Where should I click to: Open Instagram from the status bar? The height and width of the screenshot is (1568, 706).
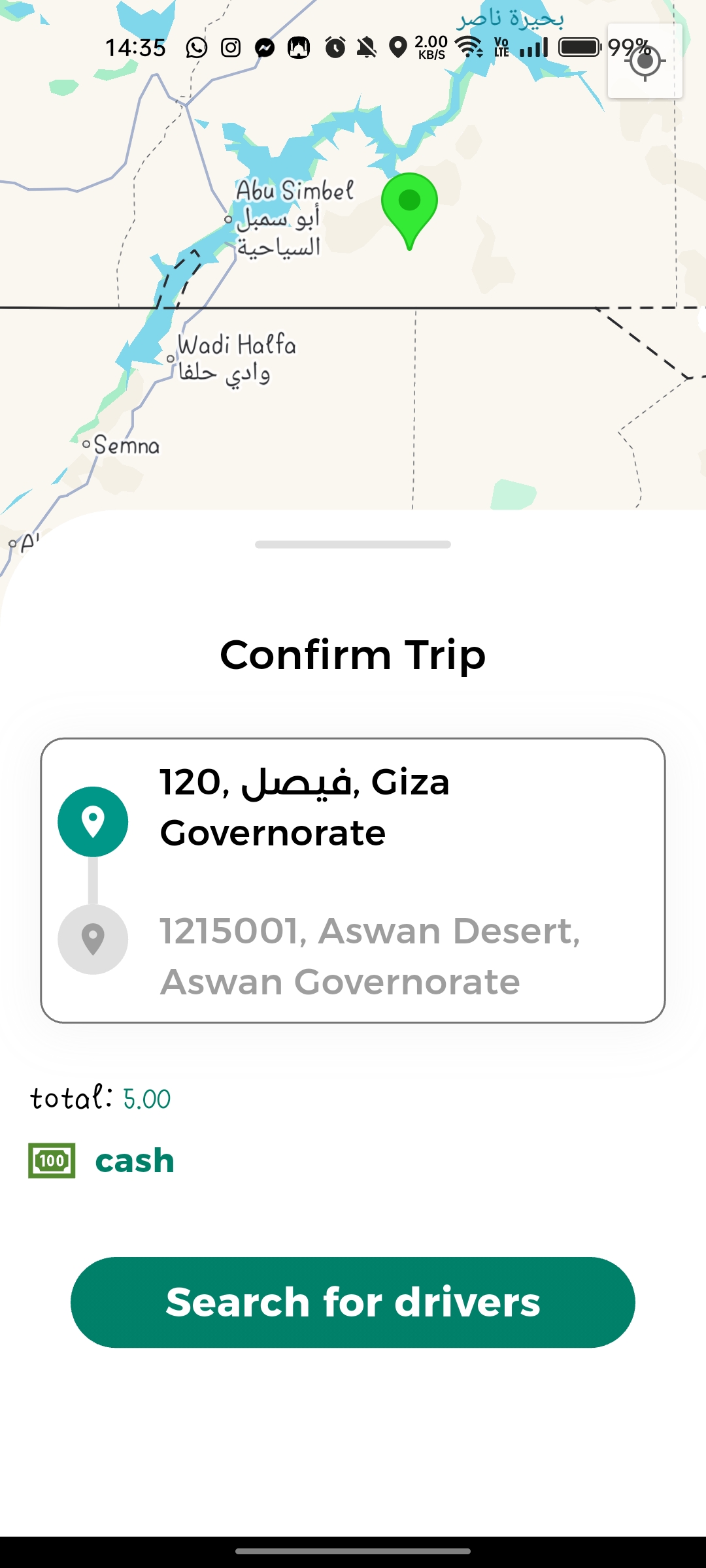(x=230, y=46)
